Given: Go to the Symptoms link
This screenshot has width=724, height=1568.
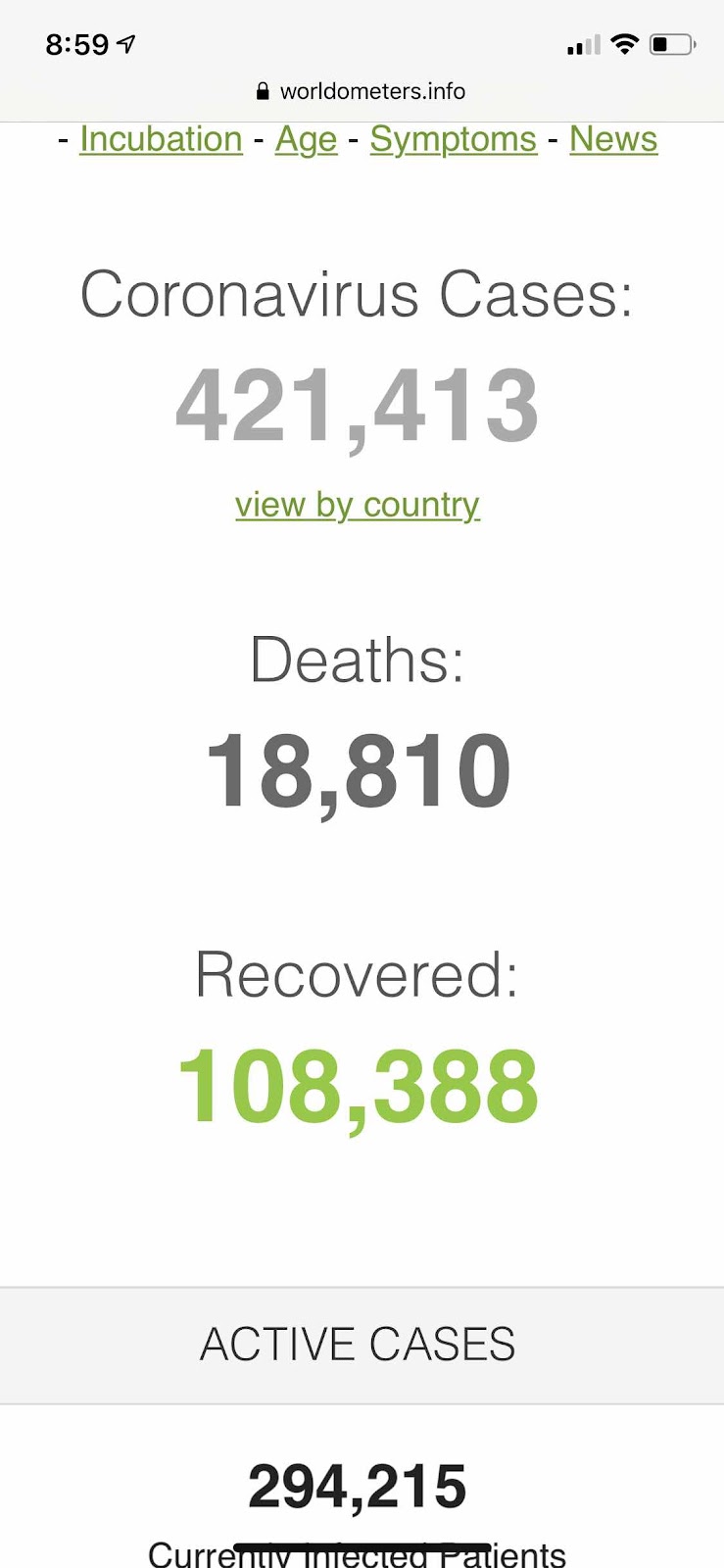Looking at the screenshot, I should 453,139.
